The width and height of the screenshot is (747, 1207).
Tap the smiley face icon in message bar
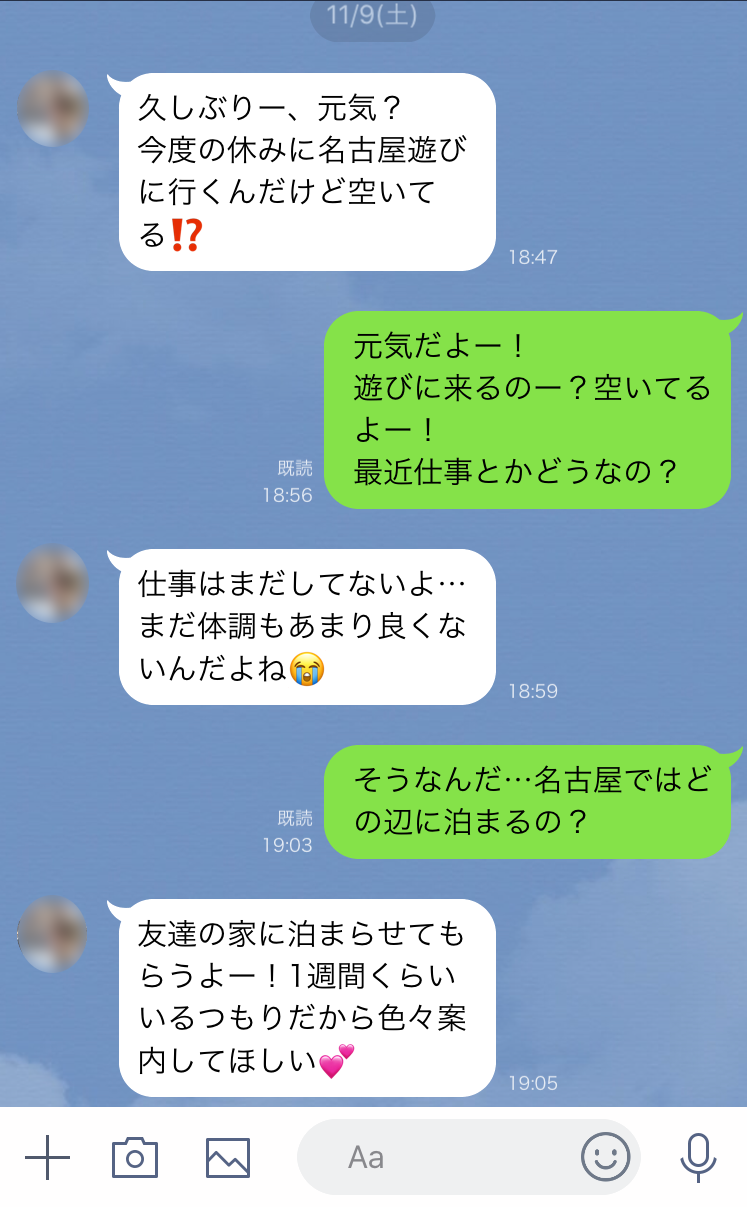pos(604,1157)
